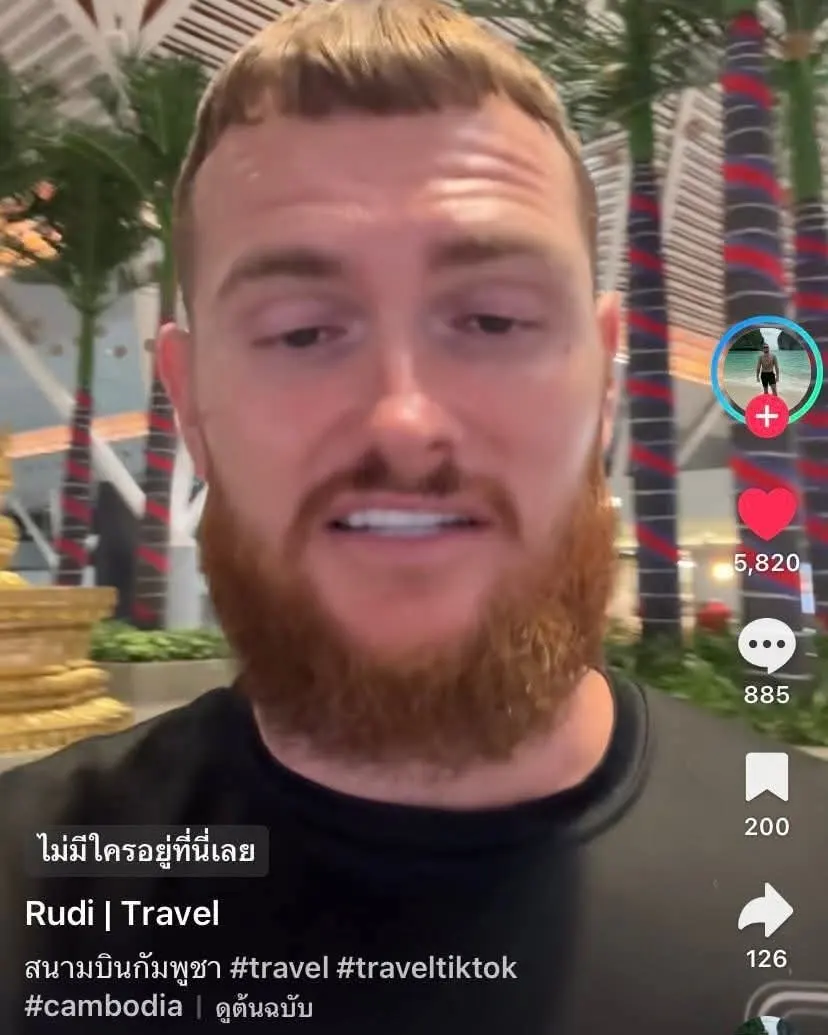Image resolution: width=828 pixels, height=1035 pixels.
Task: Open the #cambodia hashtag
Action: 103,1005
